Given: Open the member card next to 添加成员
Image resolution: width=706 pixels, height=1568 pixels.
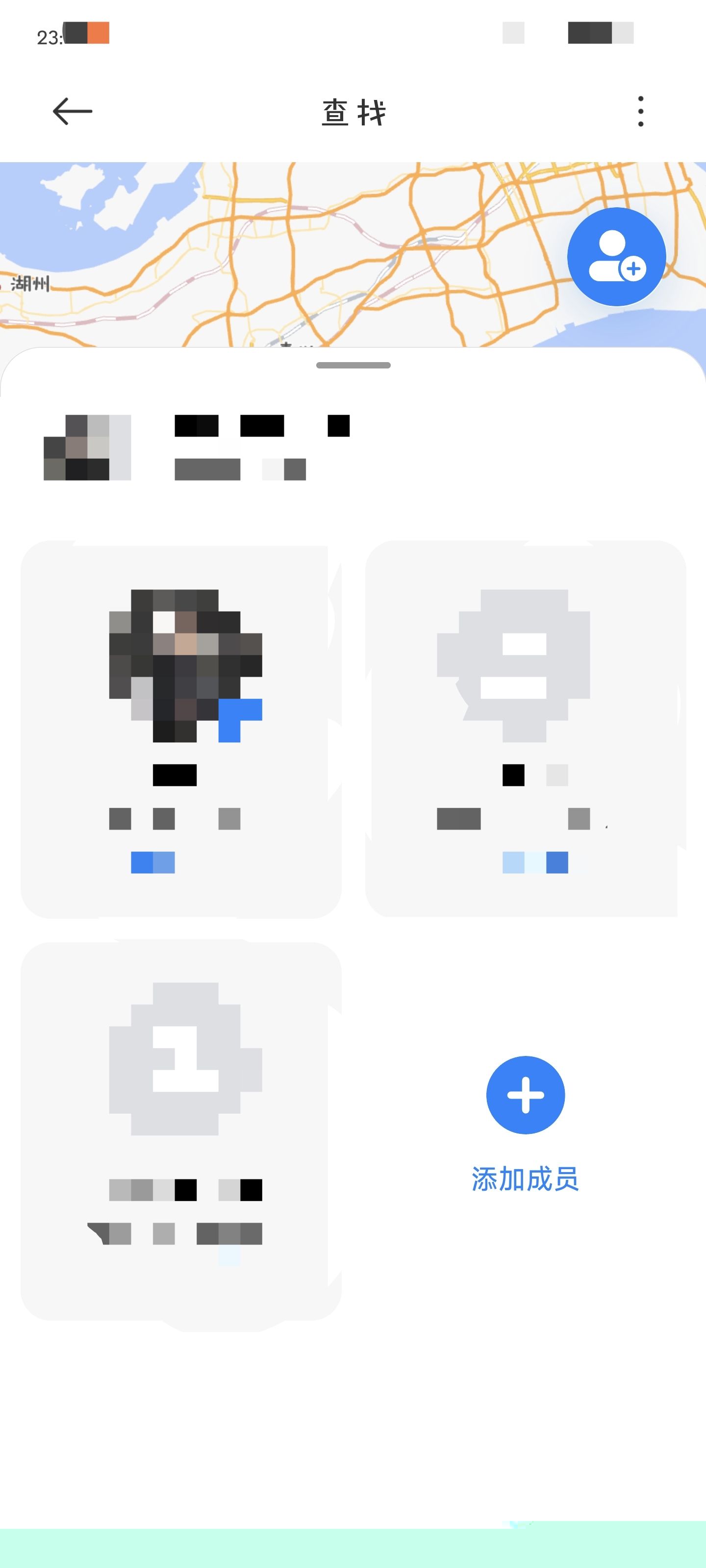Looking at the screenshot, I should [x=181, y=1130].
